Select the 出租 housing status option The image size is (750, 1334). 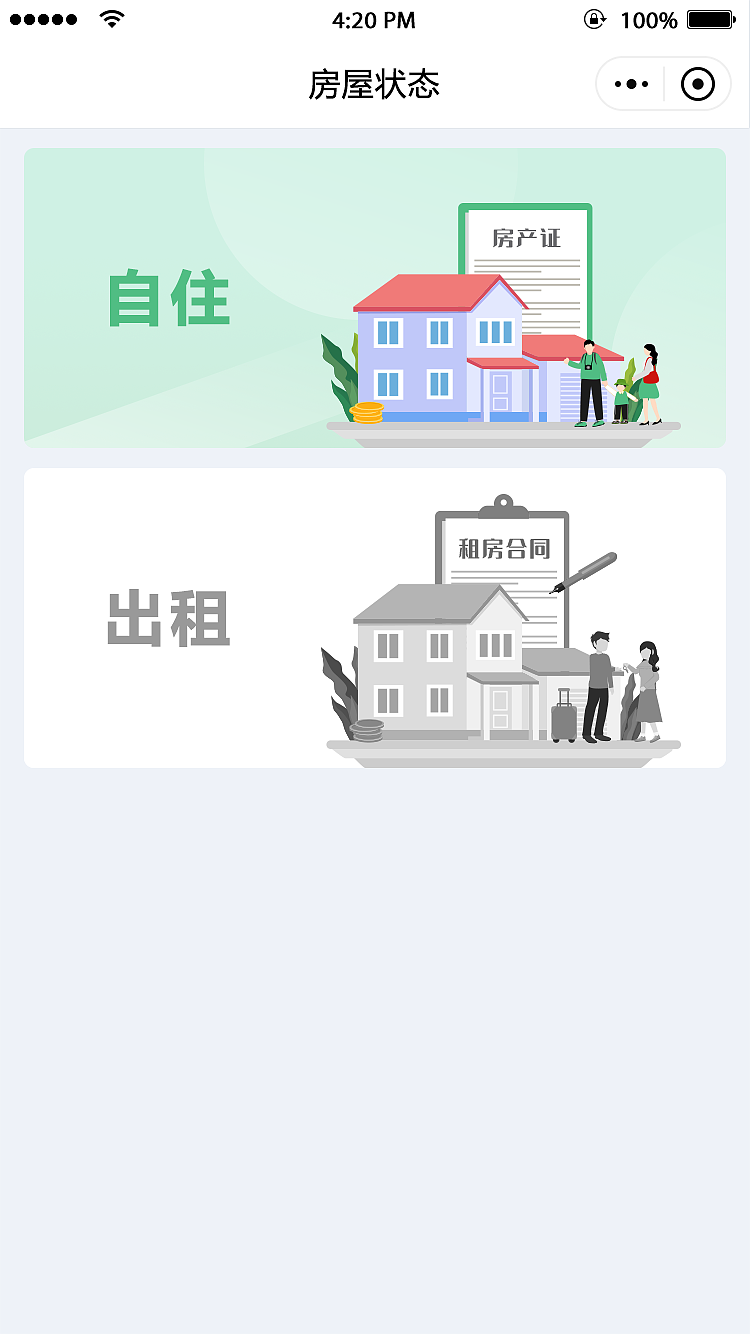click(374, 617)
